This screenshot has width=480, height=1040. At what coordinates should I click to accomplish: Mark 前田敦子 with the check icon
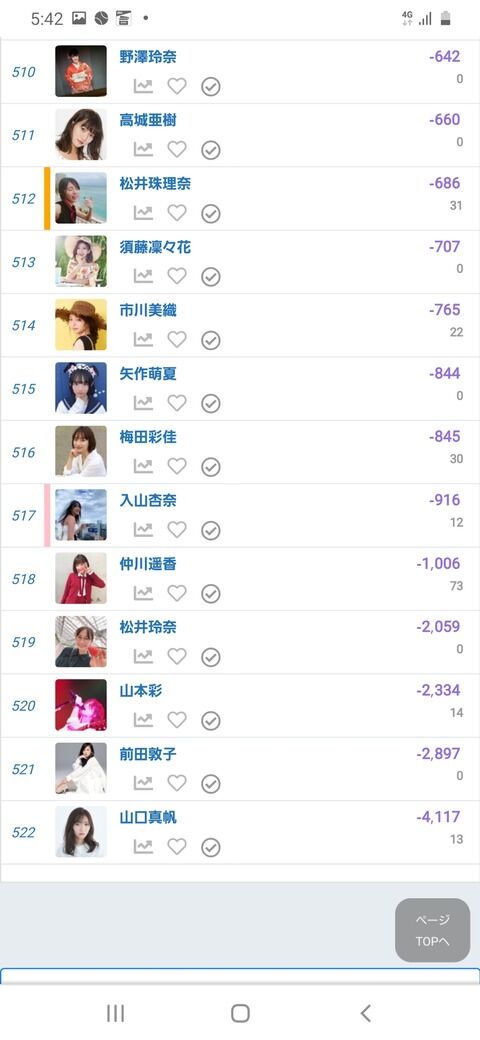coord(211,784)
